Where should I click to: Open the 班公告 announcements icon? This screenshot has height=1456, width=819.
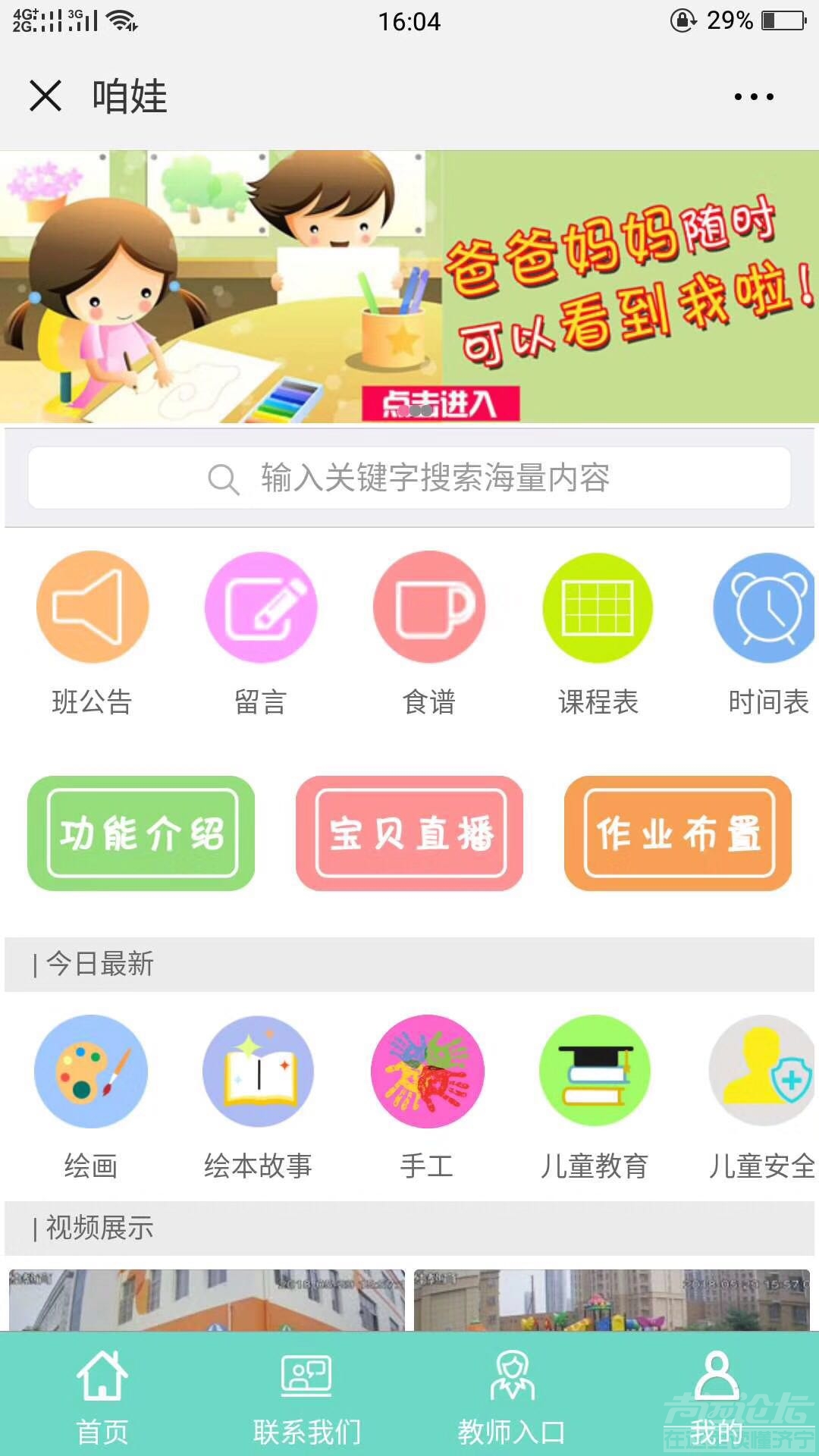pyautogui.click(x=91, y=607)
